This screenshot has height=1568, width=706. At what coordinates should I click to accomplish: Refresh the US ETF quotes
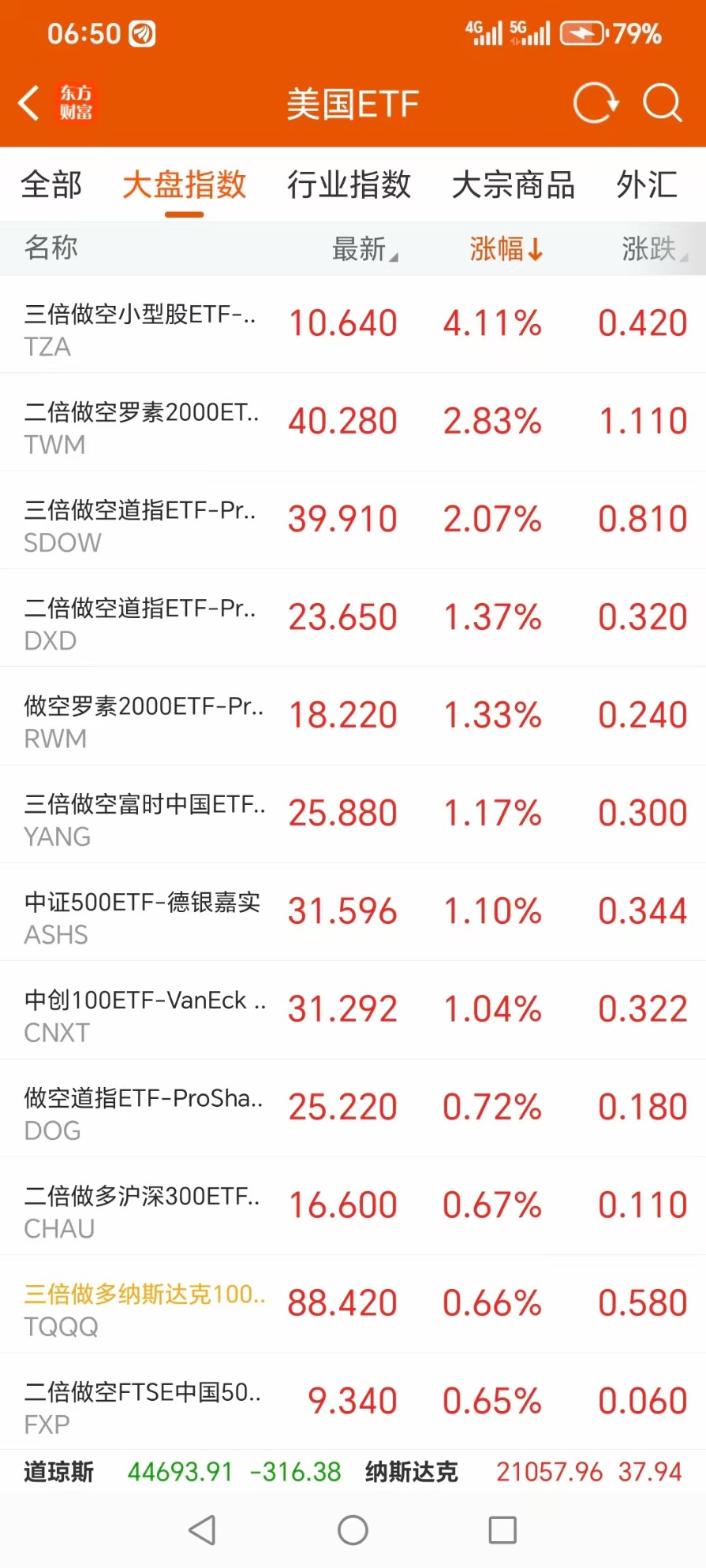(596, 102)
